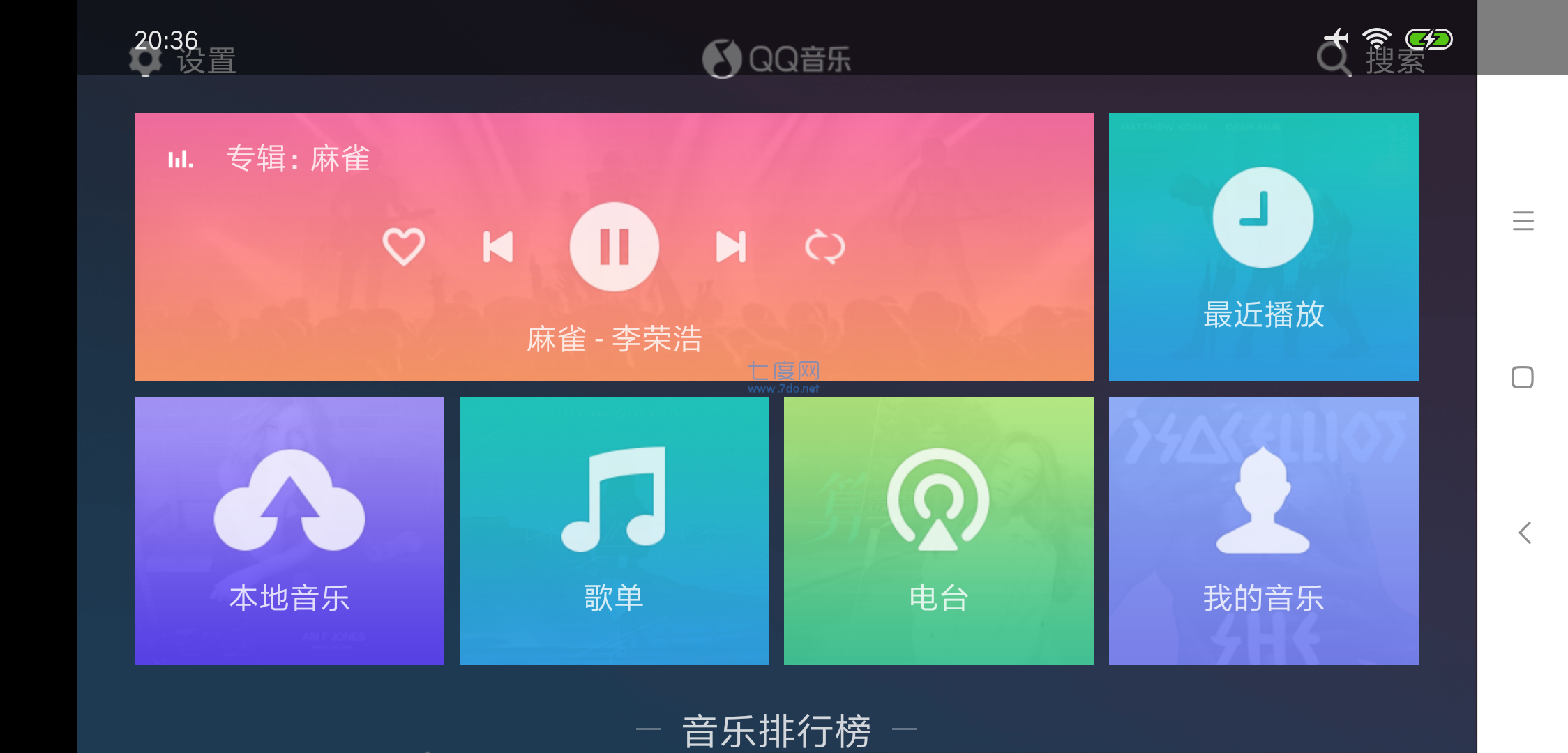Skip to the next track

(730, 247)
